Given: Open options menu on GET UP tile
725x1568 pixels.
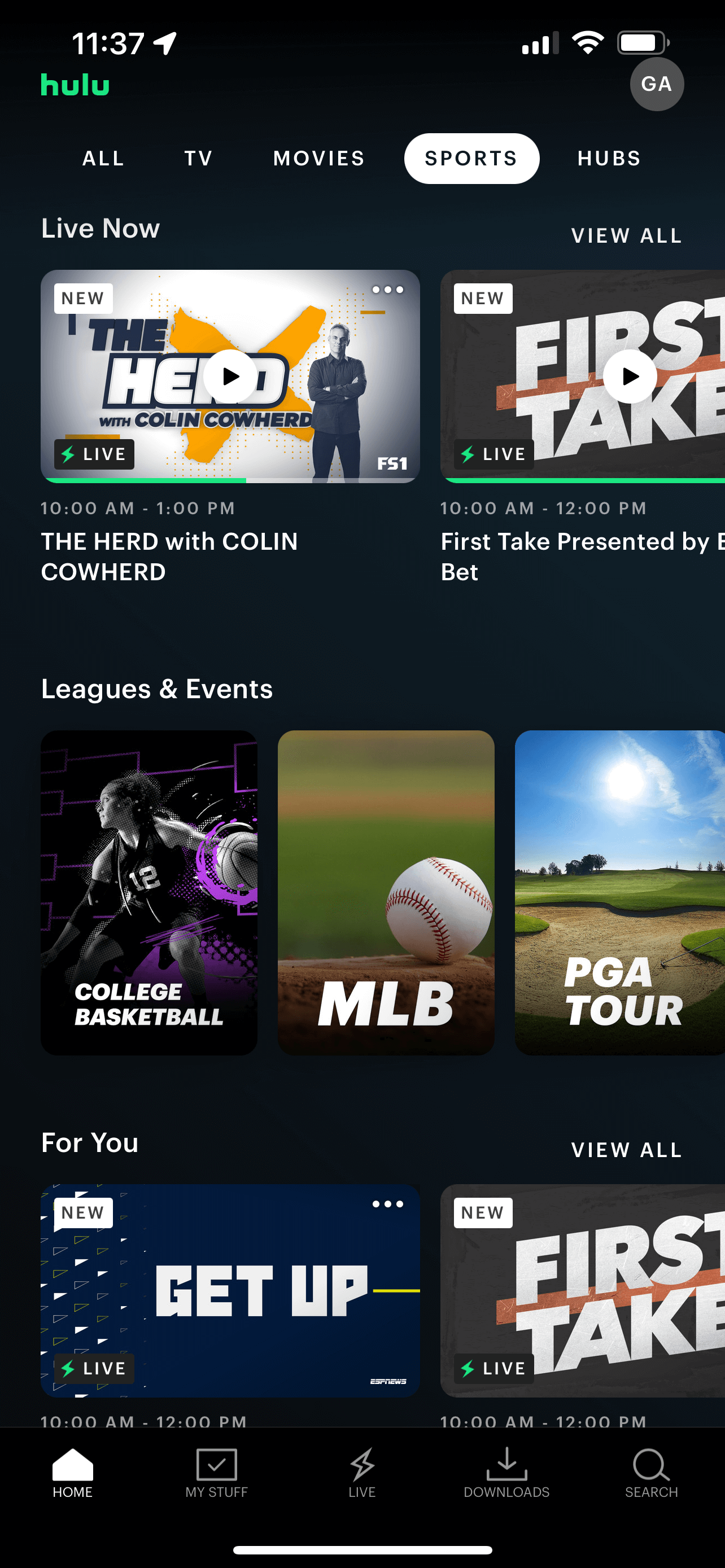Looking at the screenshot, I should tap(388, 1203).
